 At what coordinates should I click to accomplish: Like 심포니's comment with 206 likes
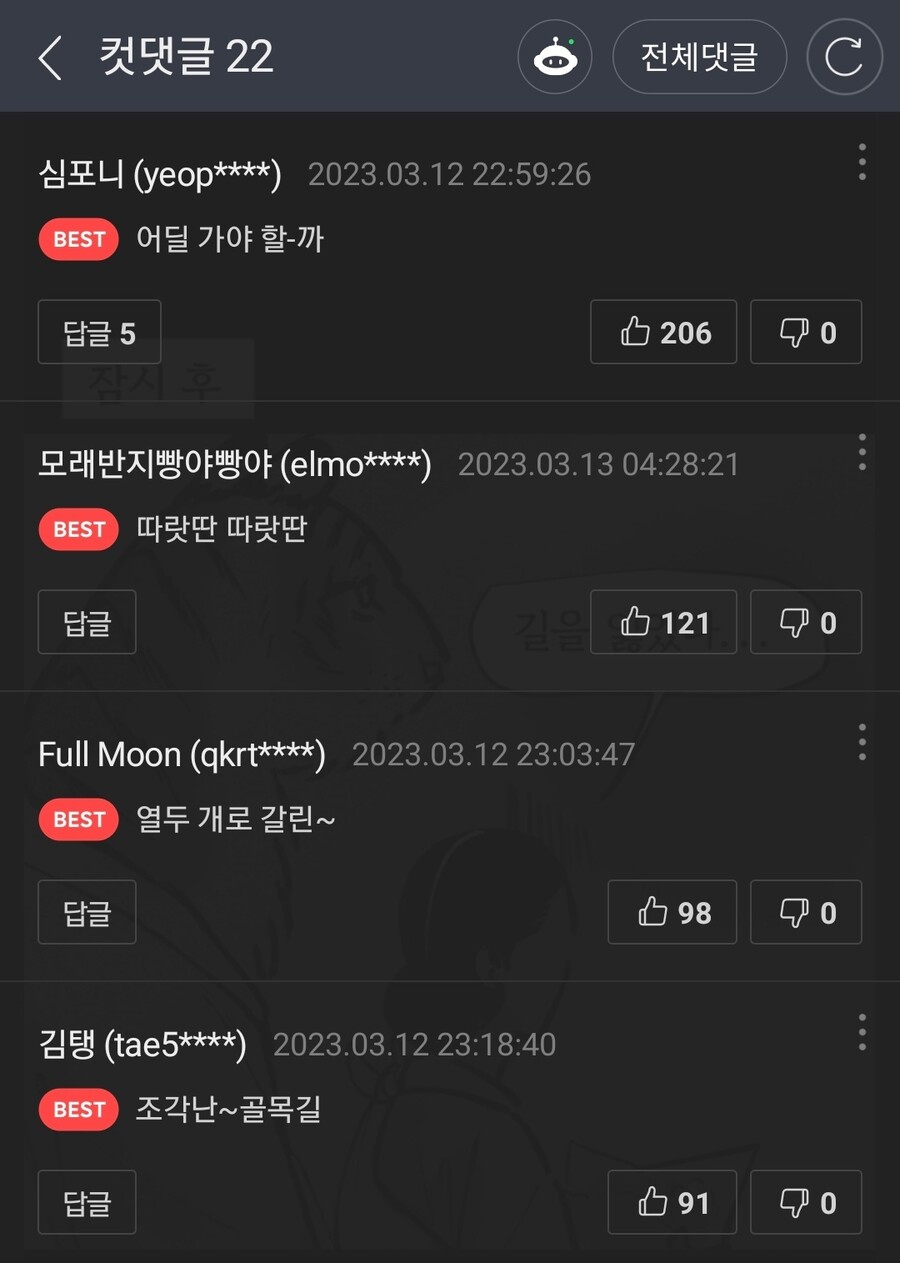click(x=664, y=332)
